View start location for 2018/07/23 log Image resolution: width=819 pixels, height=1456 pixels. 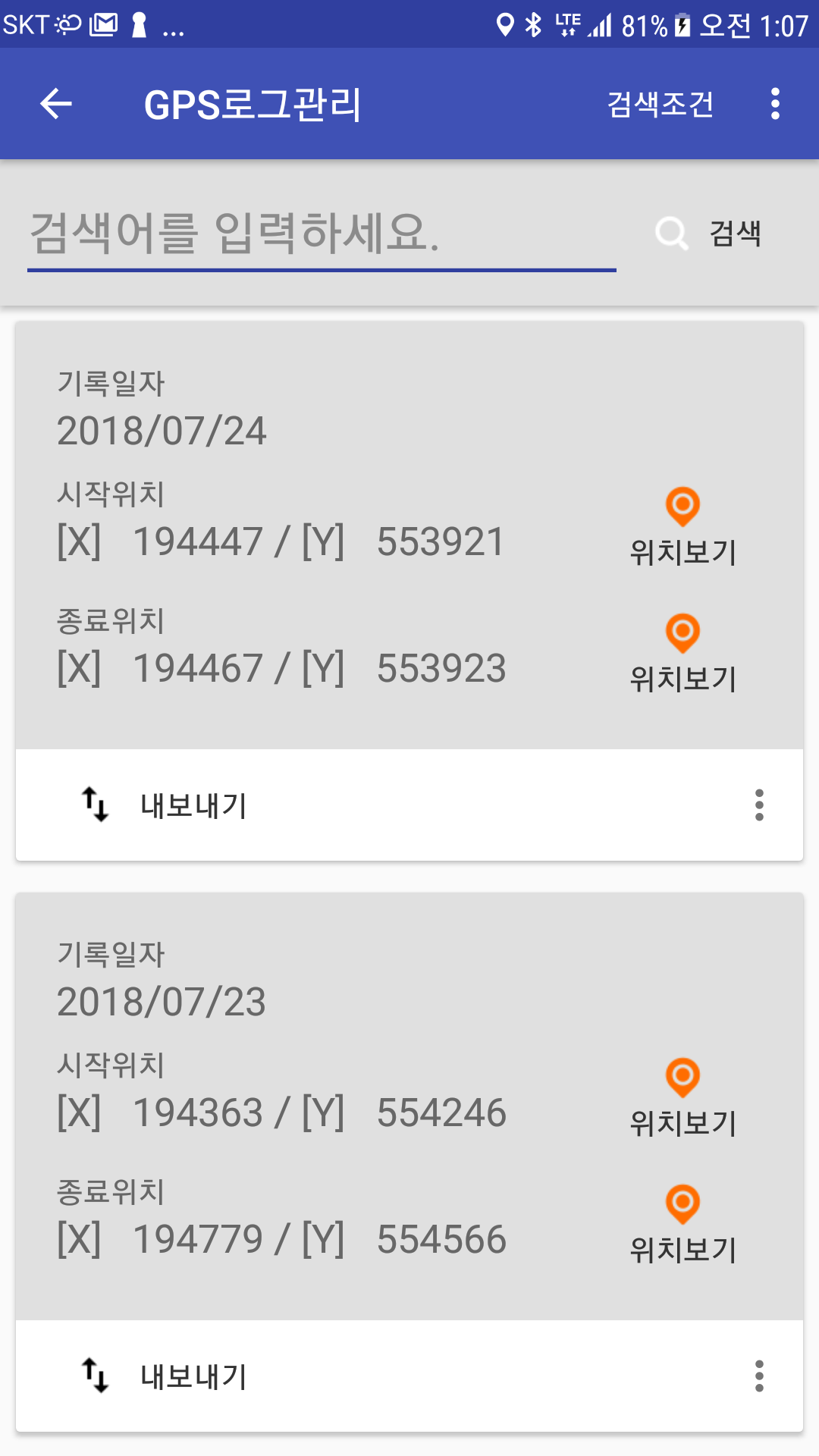pos(682,1099)
